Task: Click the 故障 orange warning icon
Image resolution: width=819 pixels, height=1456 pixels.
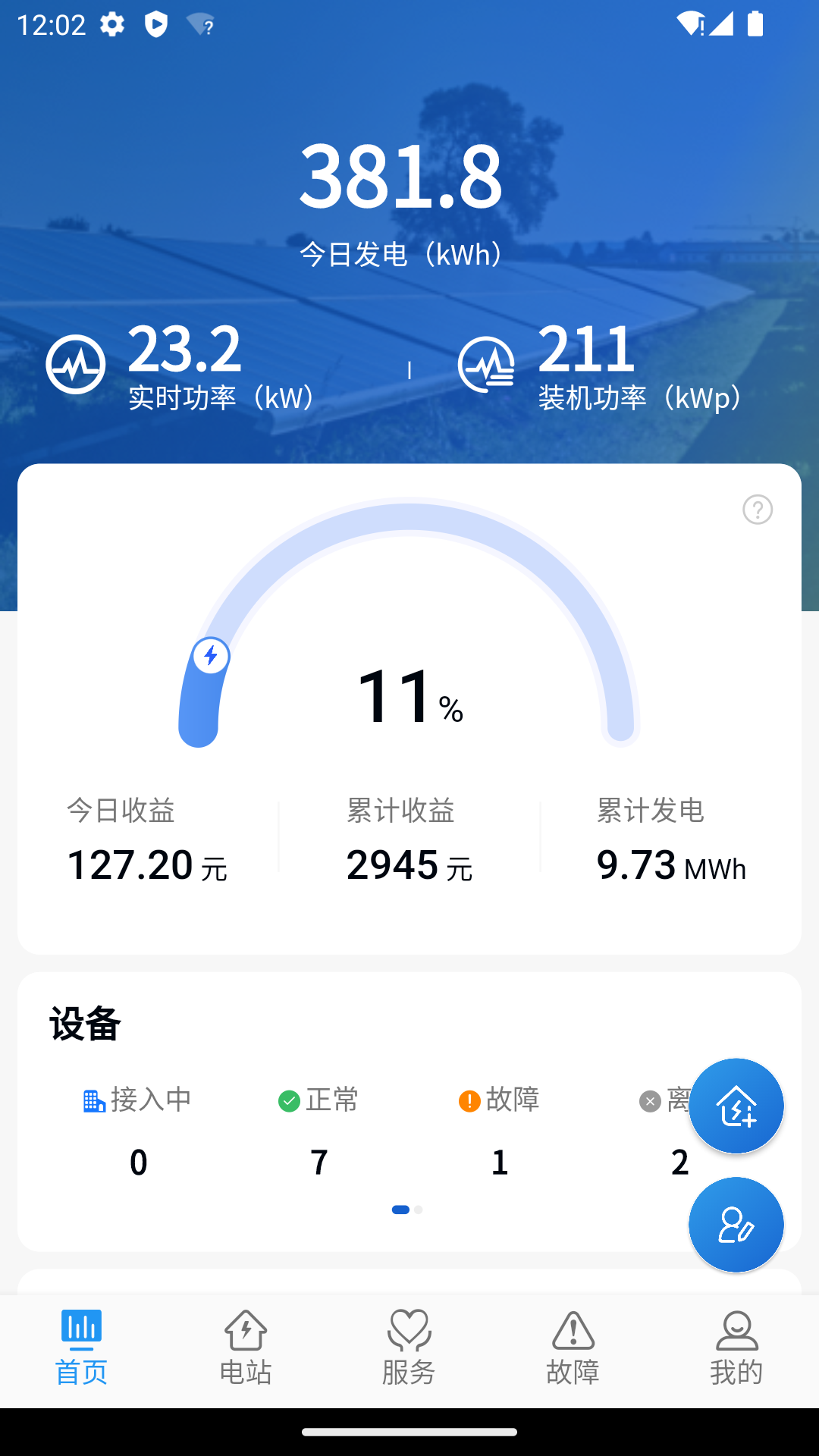Action: tap(468, 1100)
